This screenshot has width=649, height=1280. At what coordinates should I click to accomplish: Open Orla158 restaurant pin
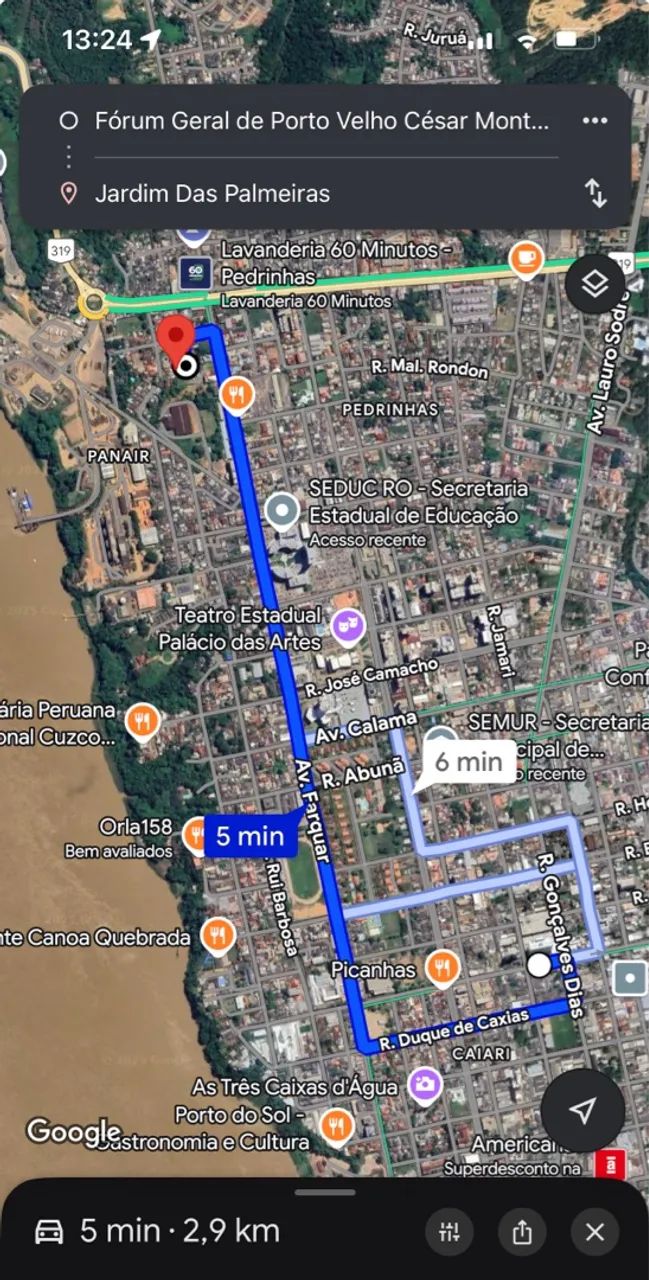(195, 833)
